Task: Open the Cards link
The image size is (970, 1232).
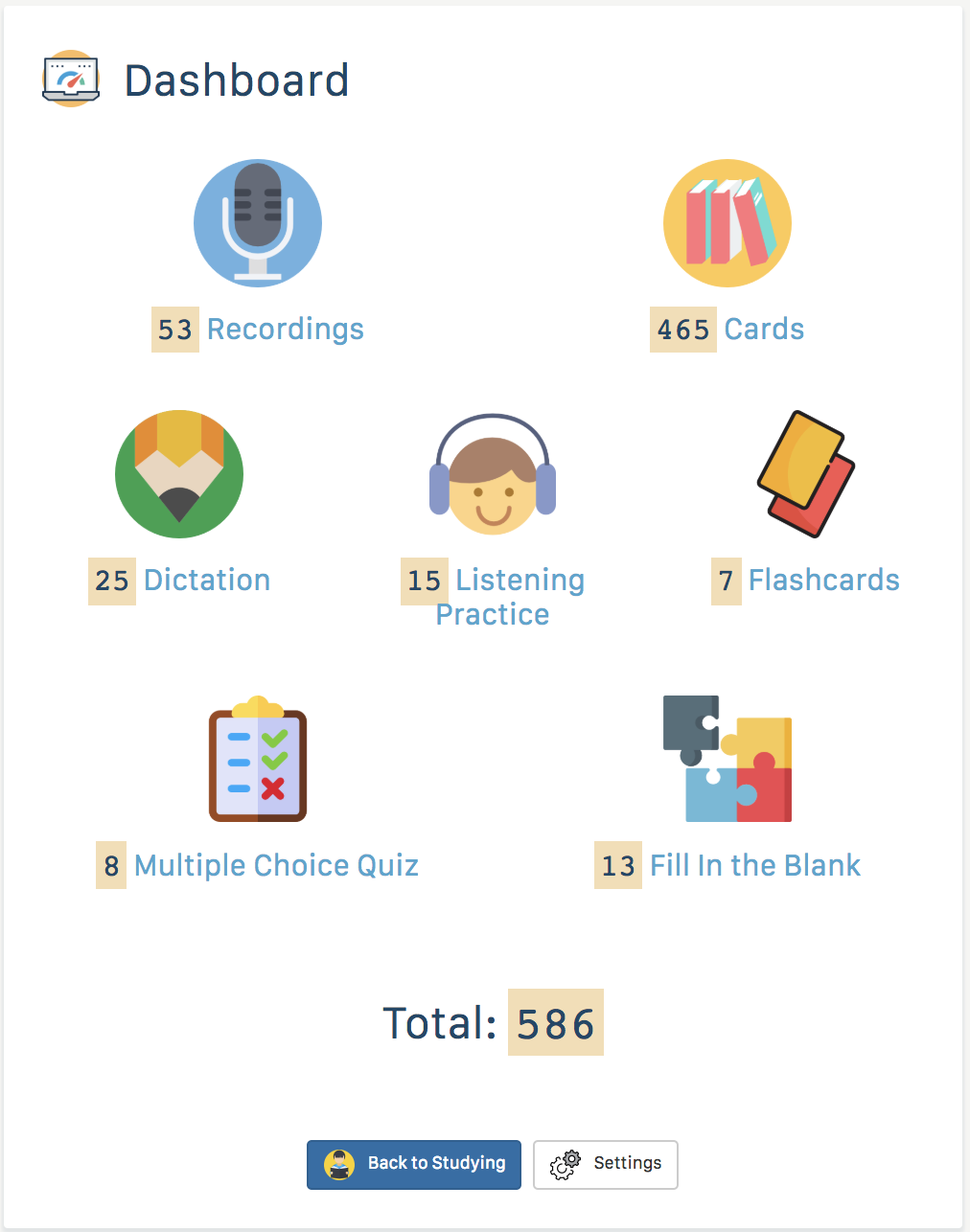Action: point(763,330)
